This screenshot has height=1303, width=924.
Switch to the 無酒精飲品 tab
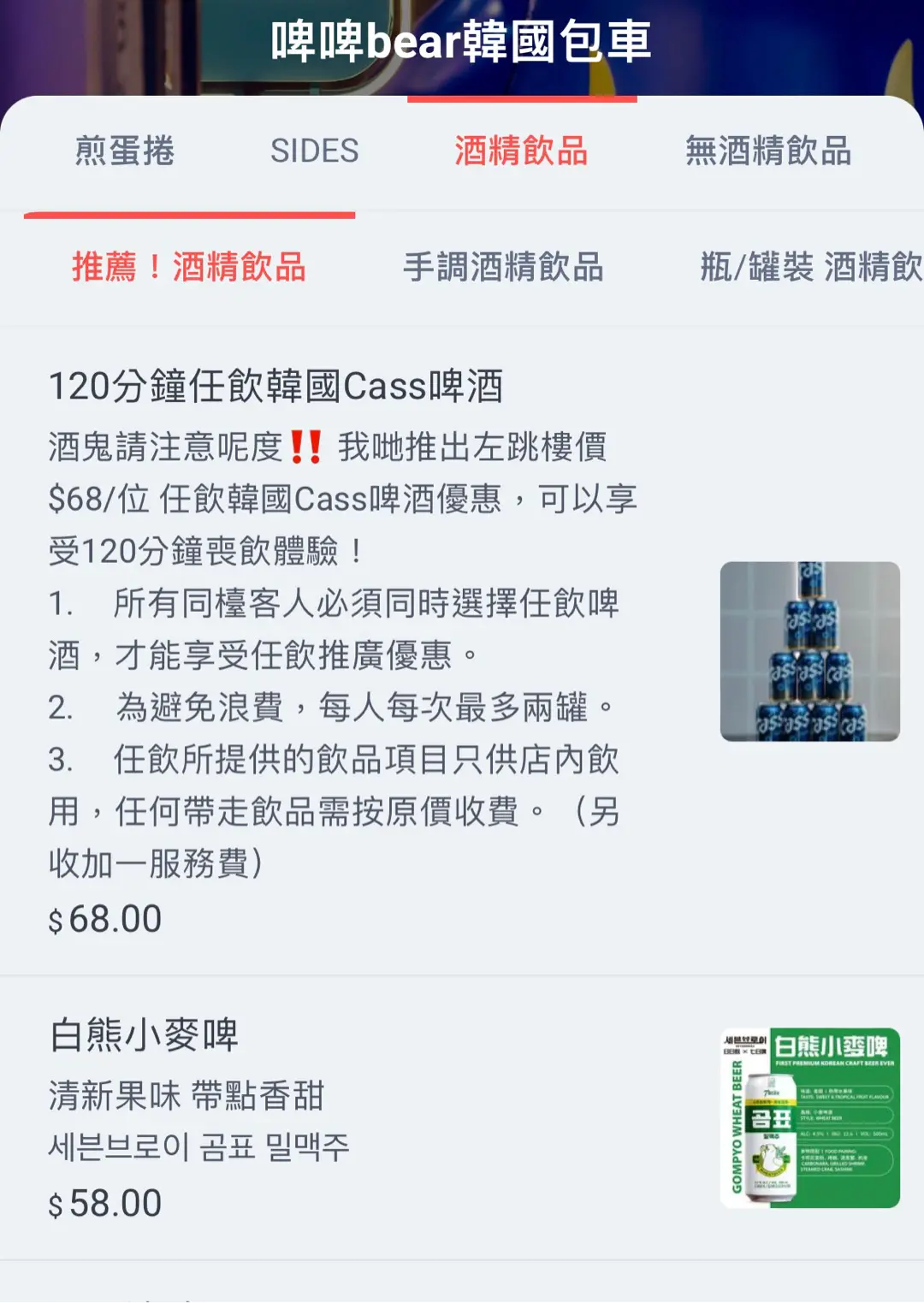pos(767,151)
